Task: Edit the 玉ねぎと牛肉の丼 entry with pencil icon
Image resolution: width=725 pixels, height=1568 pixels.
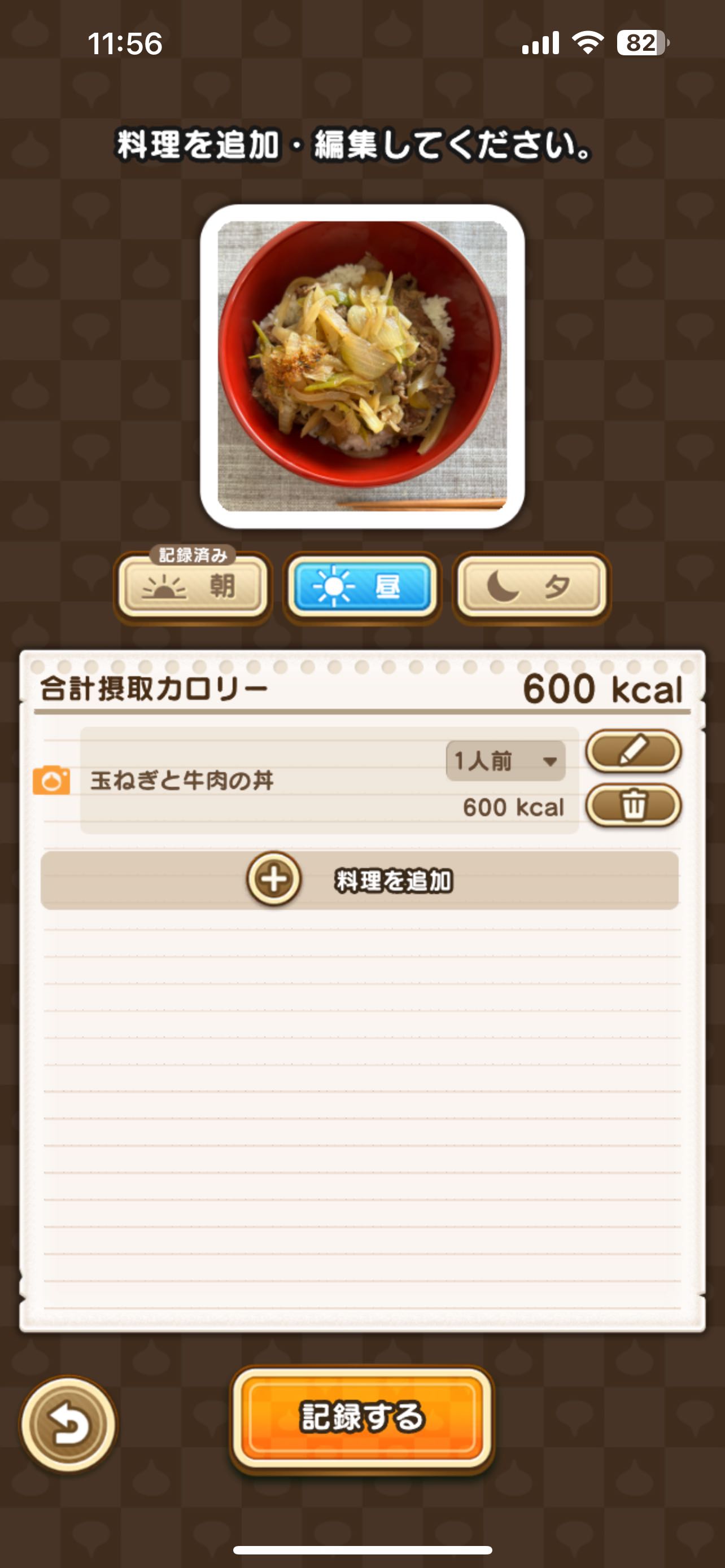Action: [633, 751]
